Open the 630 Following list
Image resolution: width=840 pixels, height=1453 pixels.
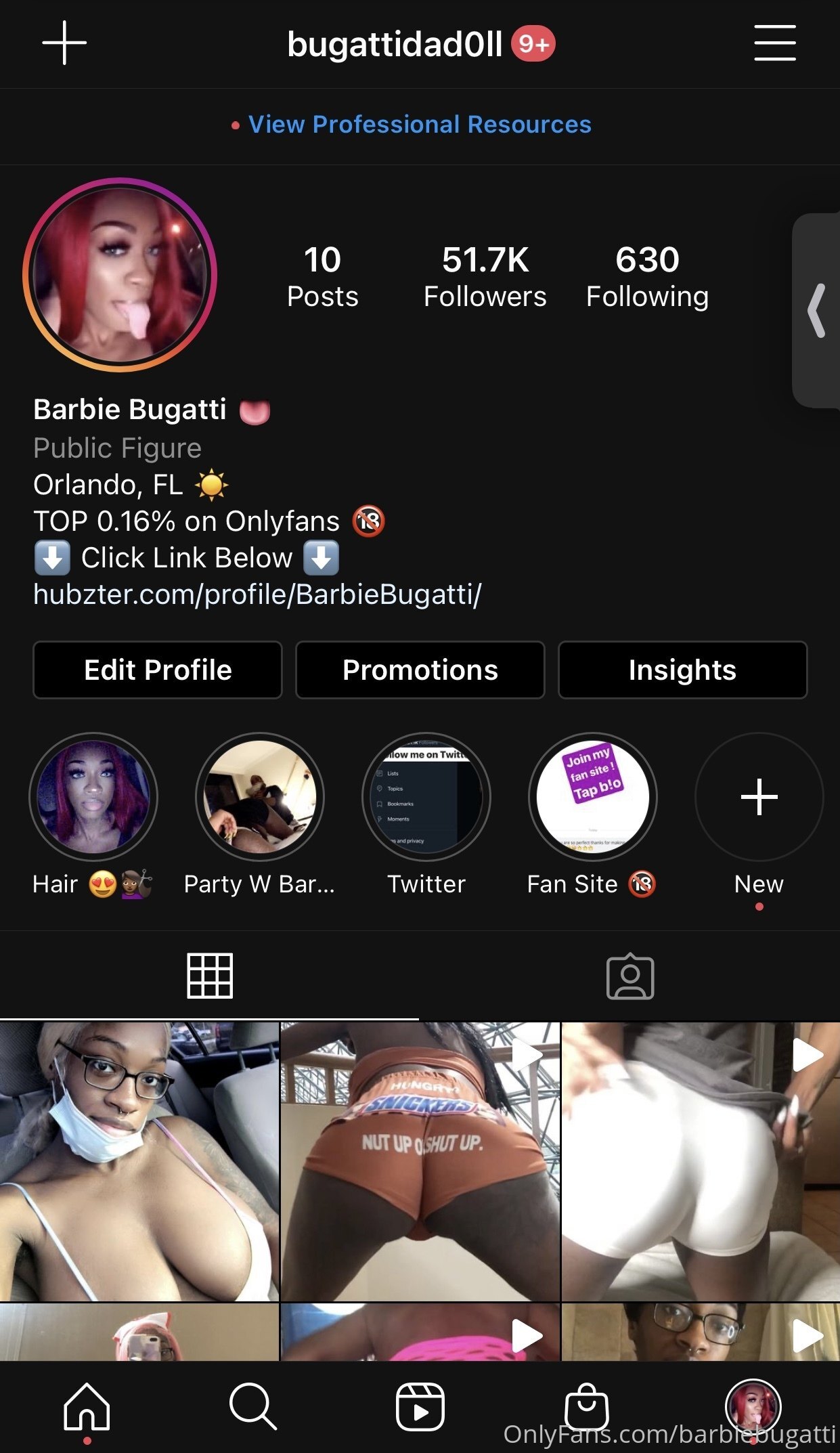click(647, 277)
